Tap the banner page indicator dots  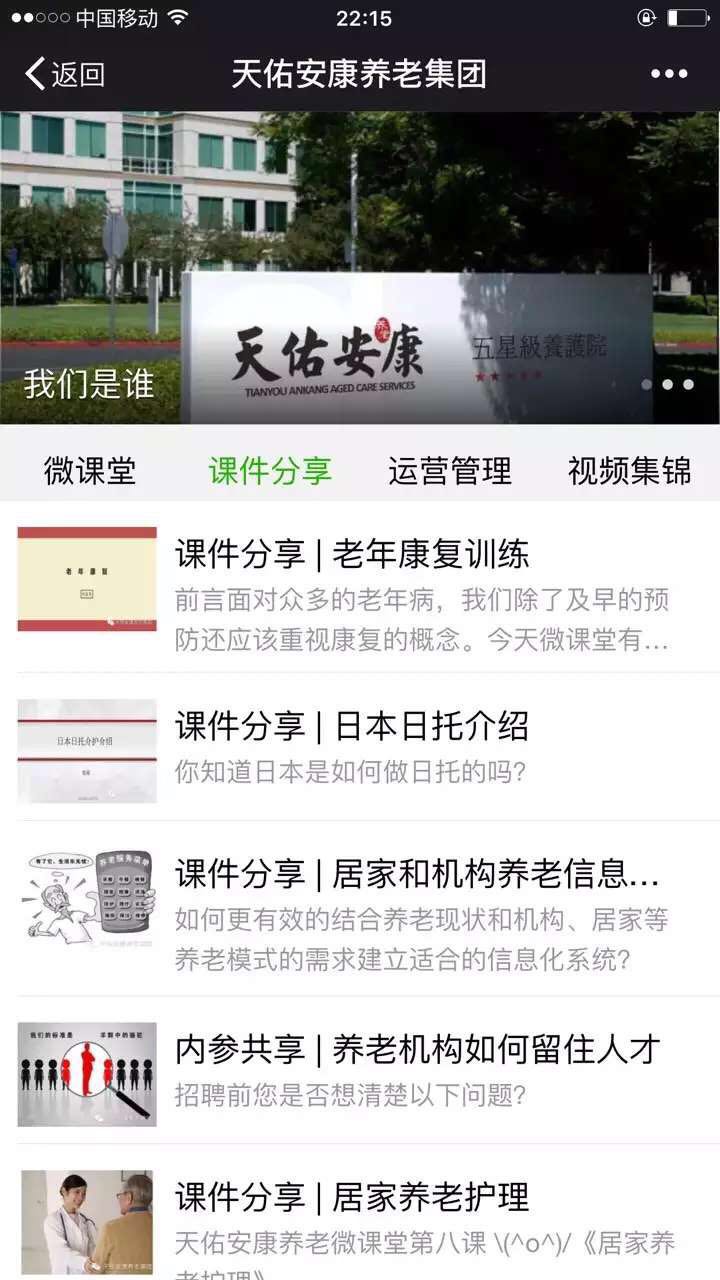click(667, 384)
